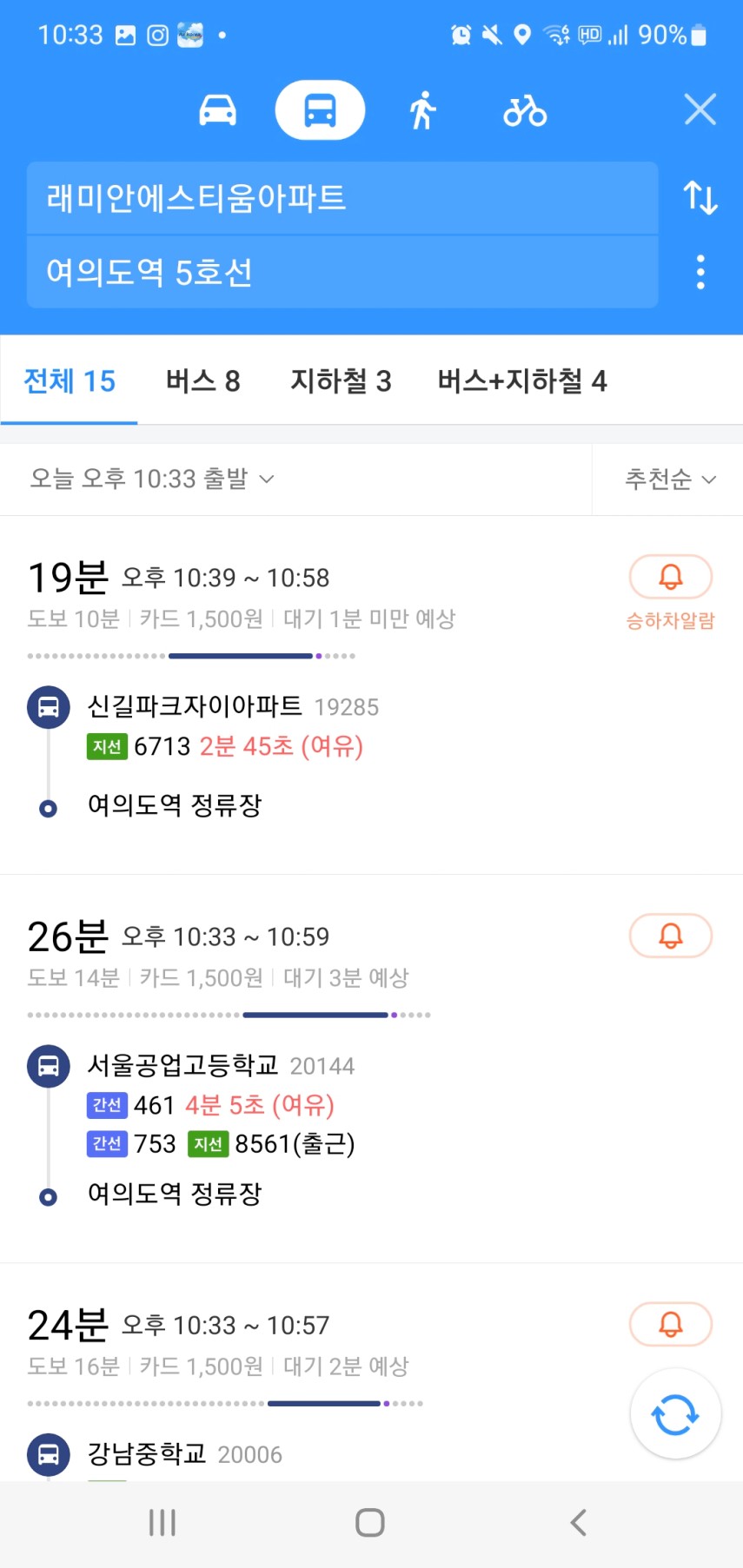743x1568 pixels.
Task: Edit the starting point 래미안에스티움아파트
Action: (342, 198)
